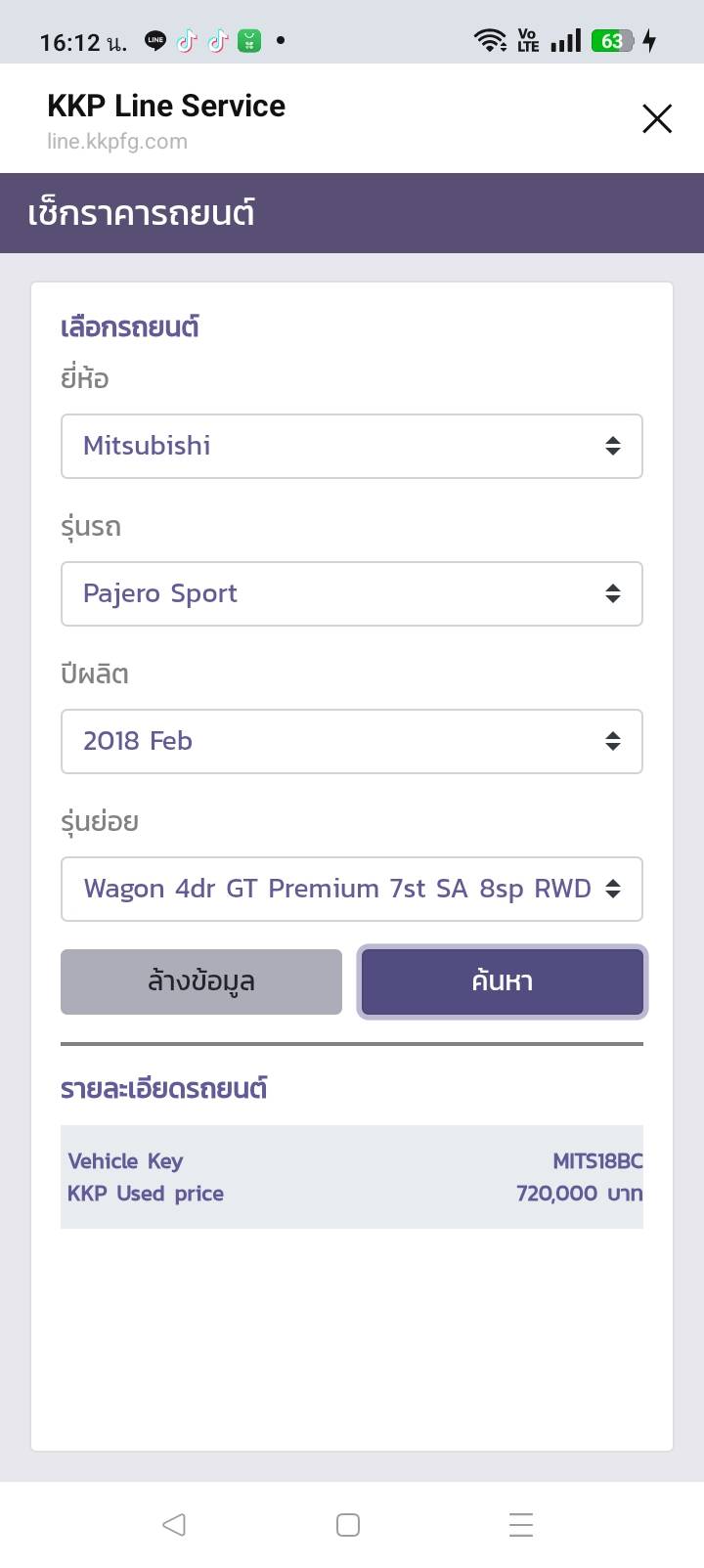704x1568 pixels.
Task: Go back using system back button
Action: click(174, 1525)
